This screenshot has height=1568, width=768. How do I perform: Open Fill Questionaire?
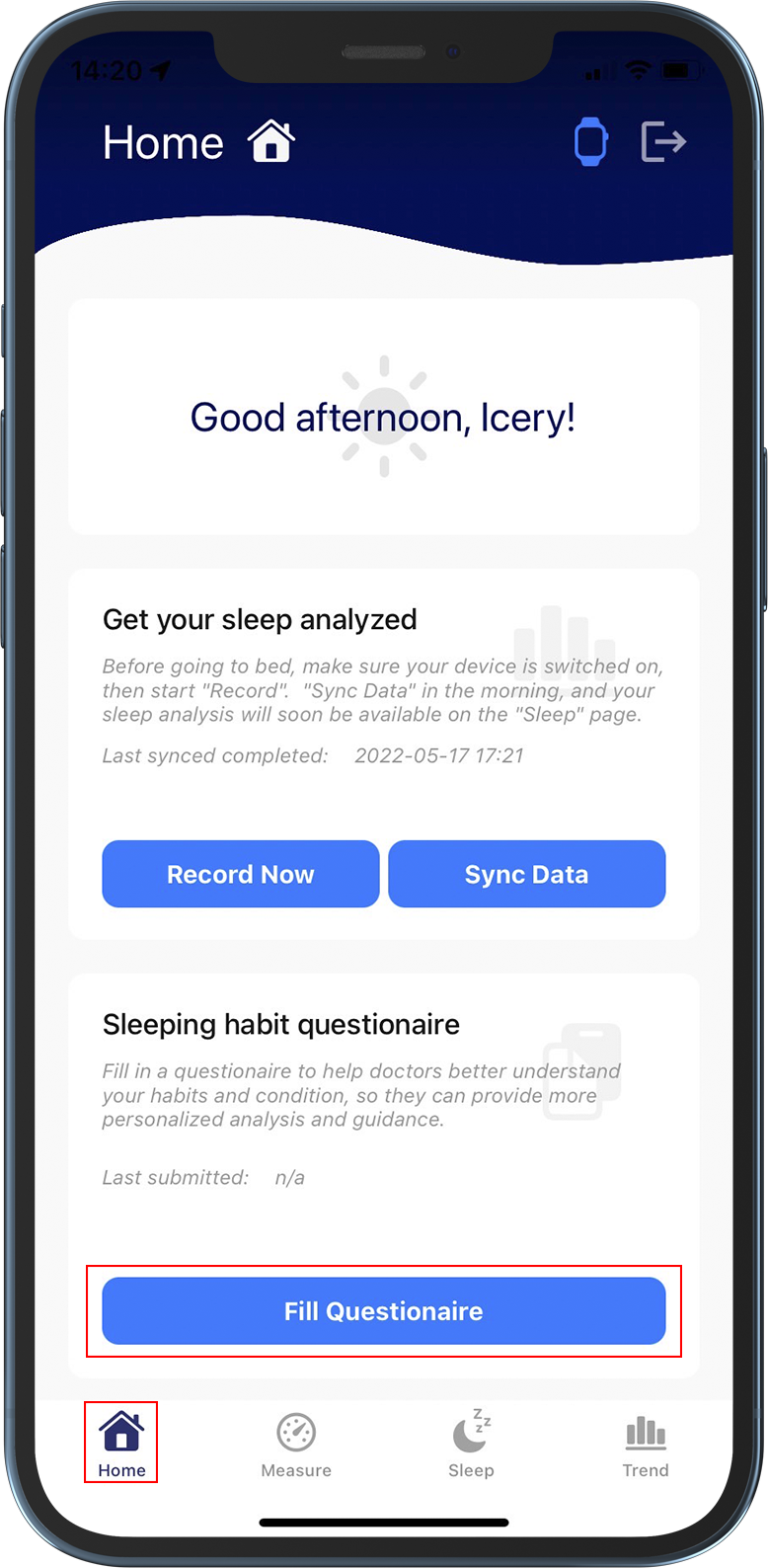point(383,1310)
